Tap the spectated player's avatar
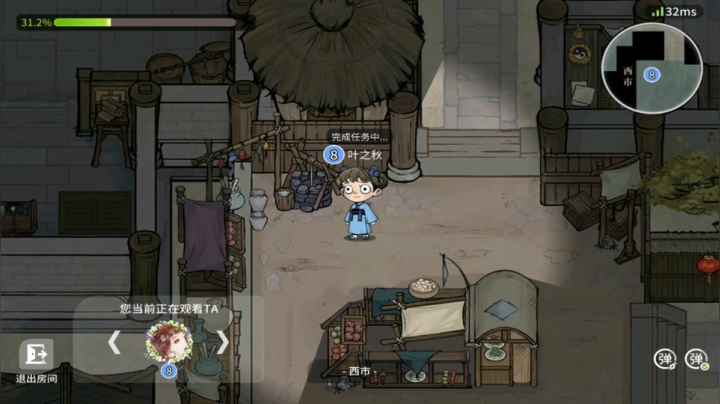720x404 pixels. click(168, 343)
